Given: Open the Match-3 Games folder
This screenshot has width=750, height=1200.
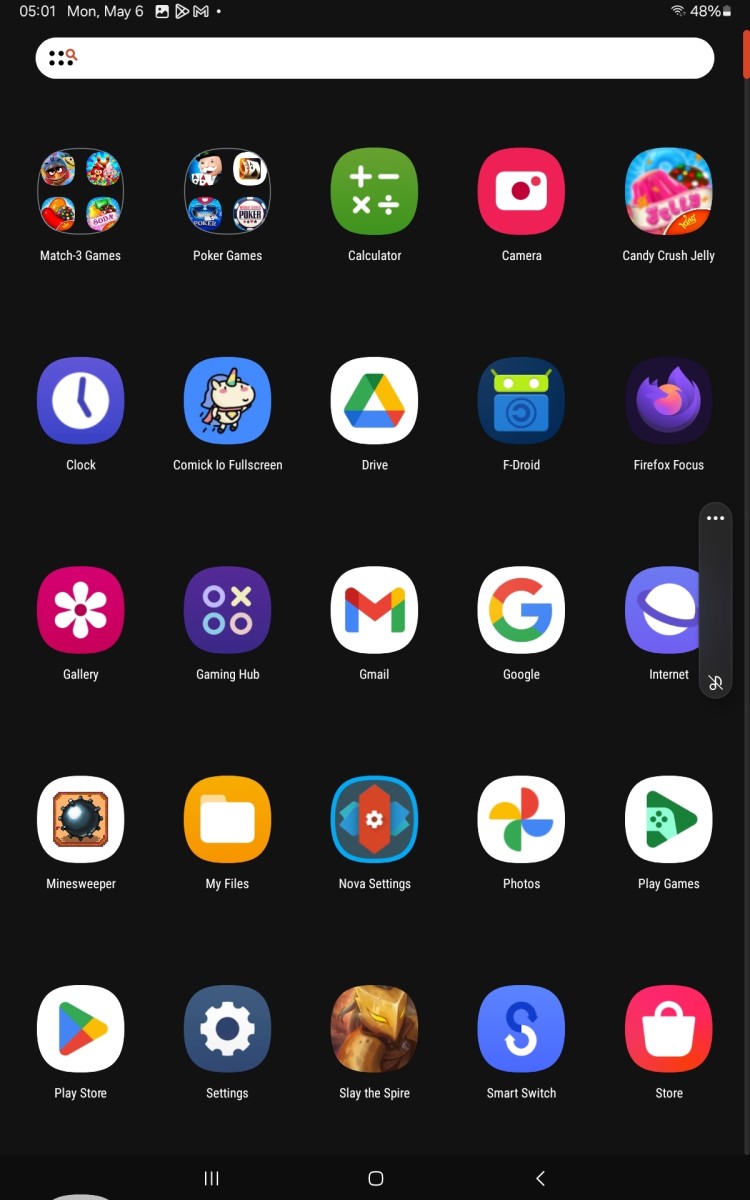Looking at the screenshot, I should [80, 191].
